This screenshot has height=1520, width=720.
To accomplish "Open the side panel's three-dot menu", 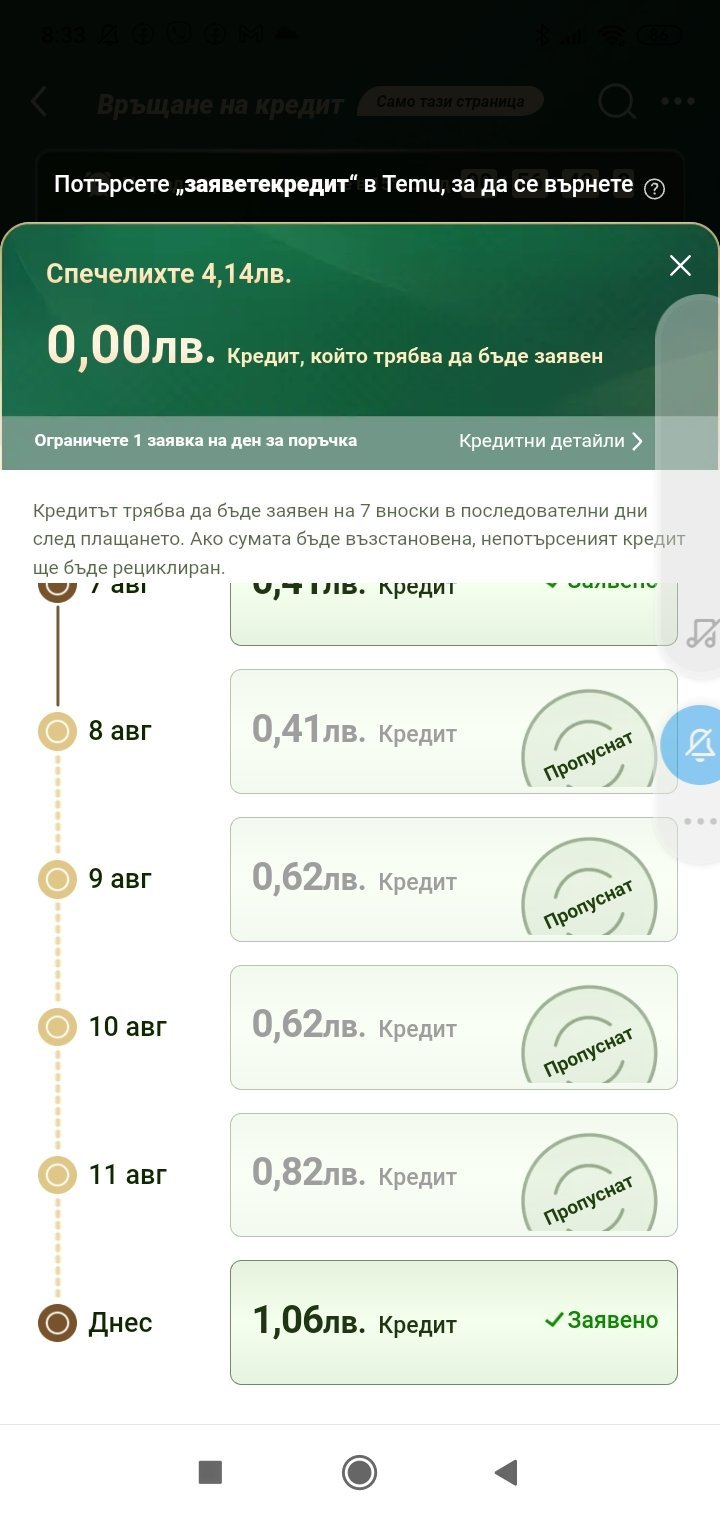I will [700, 822].
